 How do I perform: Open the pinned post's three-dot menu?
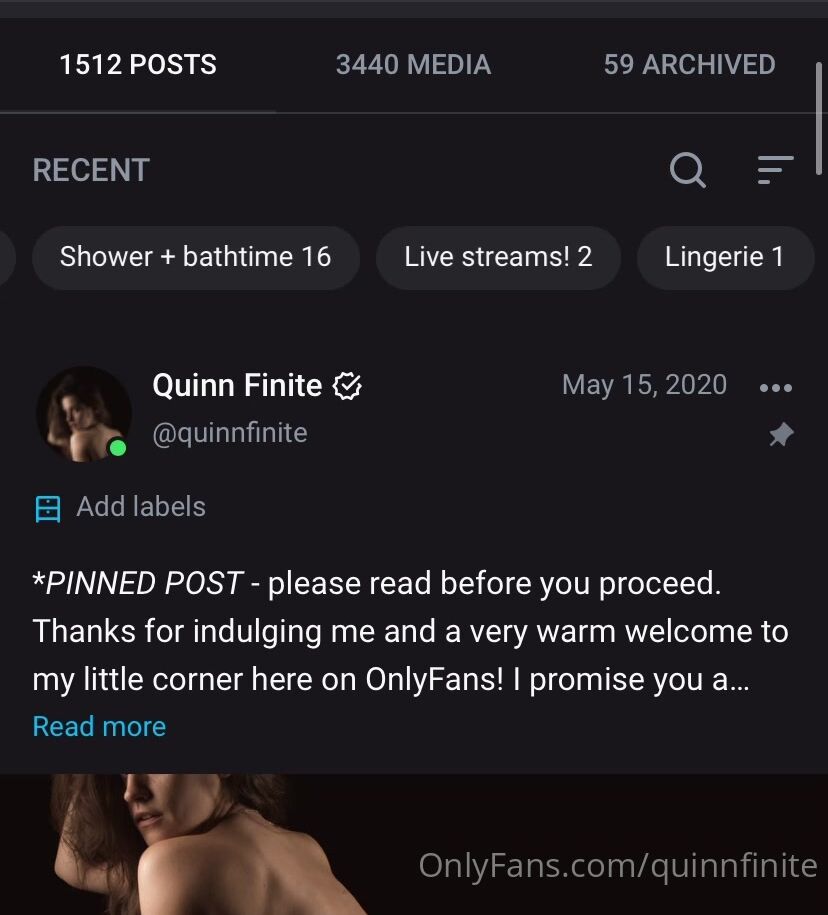pyautogui.click(x=776, y=388)
